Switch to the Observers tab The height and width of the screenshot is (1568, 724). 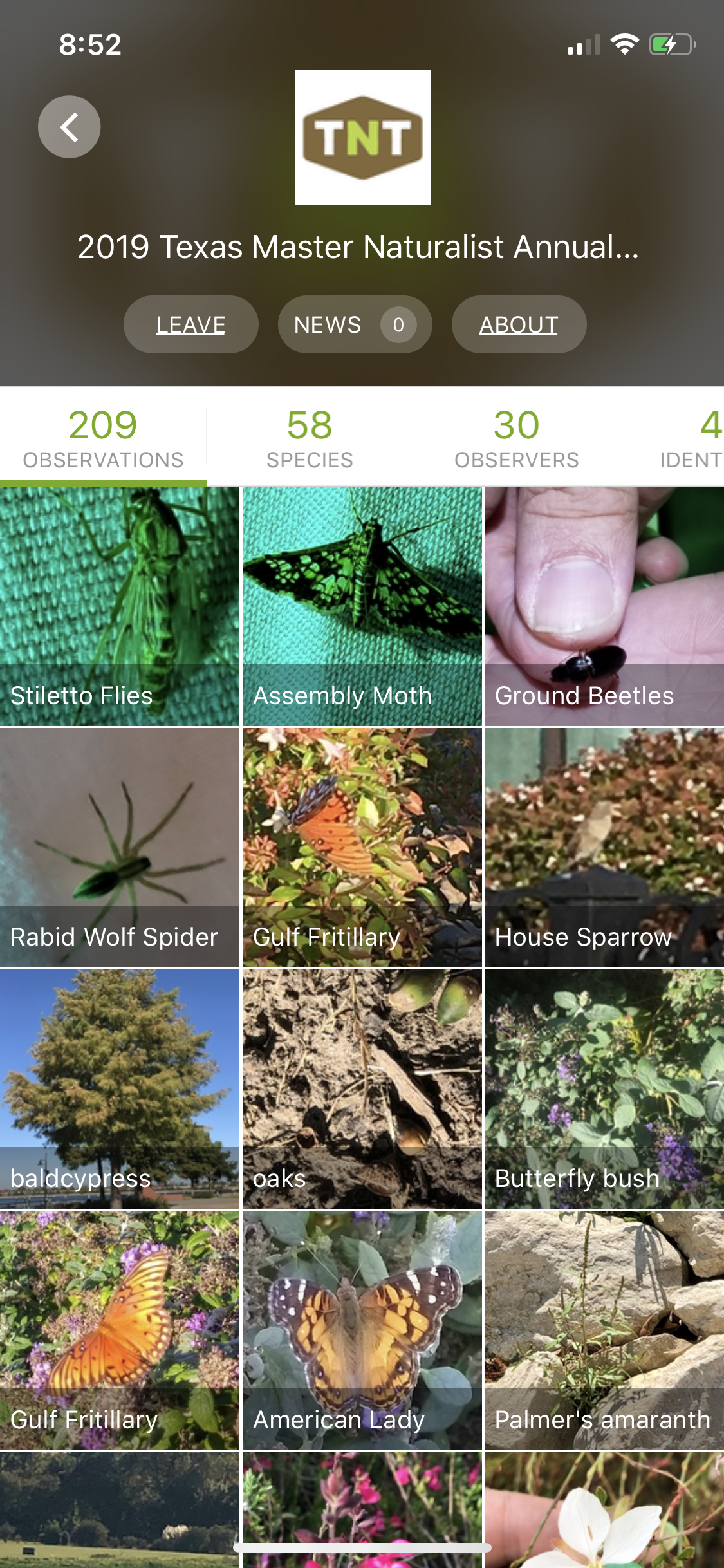516,438
